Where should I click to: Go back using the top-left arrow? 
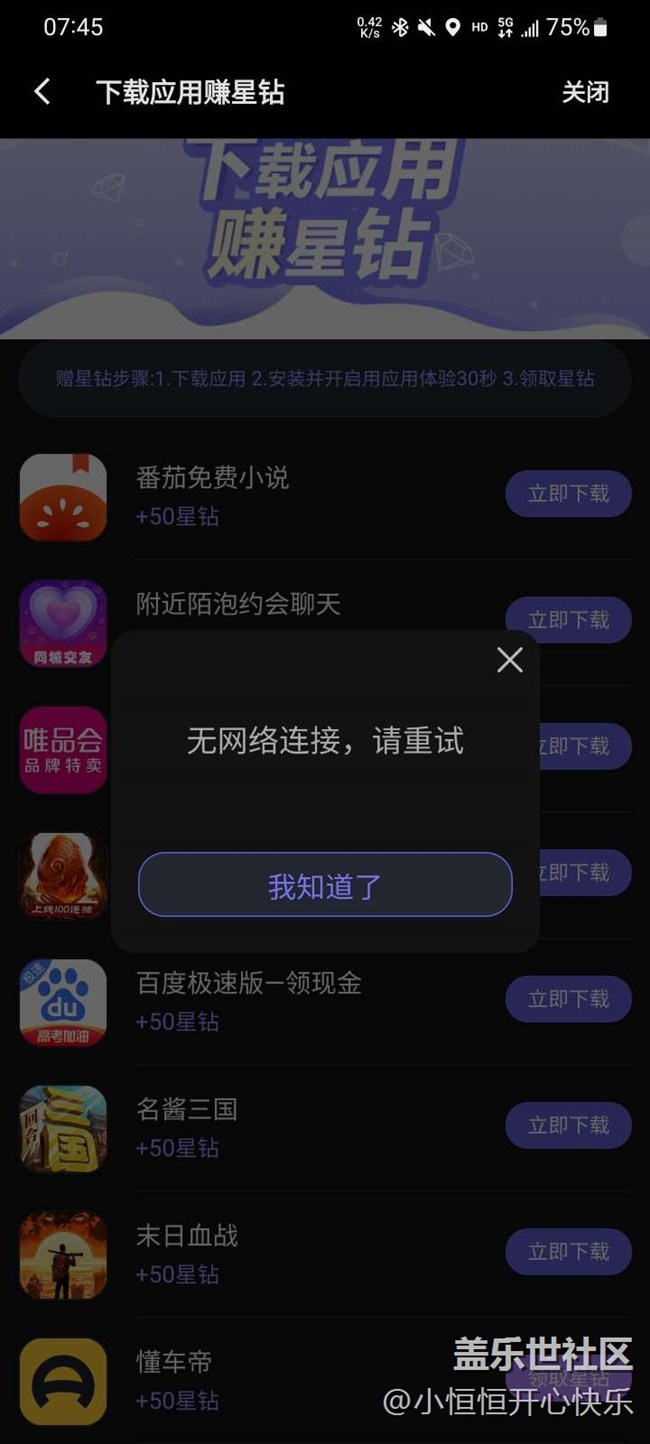click(x=42, y=92)
